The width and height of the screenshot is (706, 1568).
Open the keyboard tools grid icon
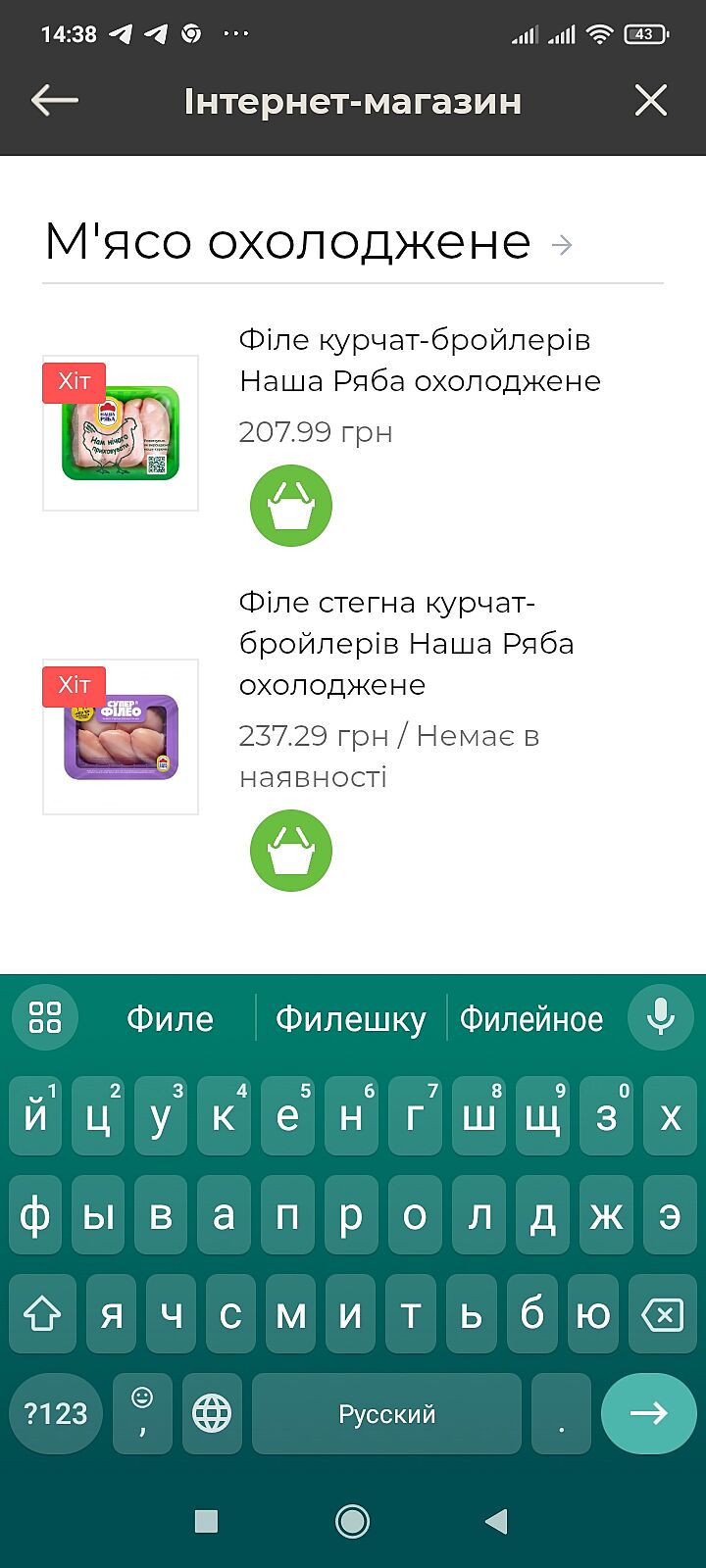45,1017
